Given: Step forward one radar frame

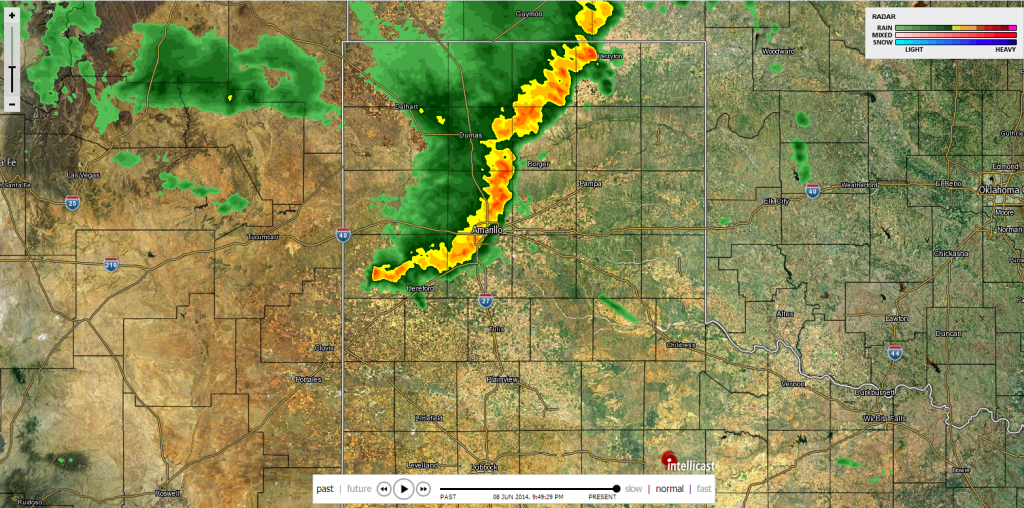Looking at the screenshot, I should pos(423,489).
